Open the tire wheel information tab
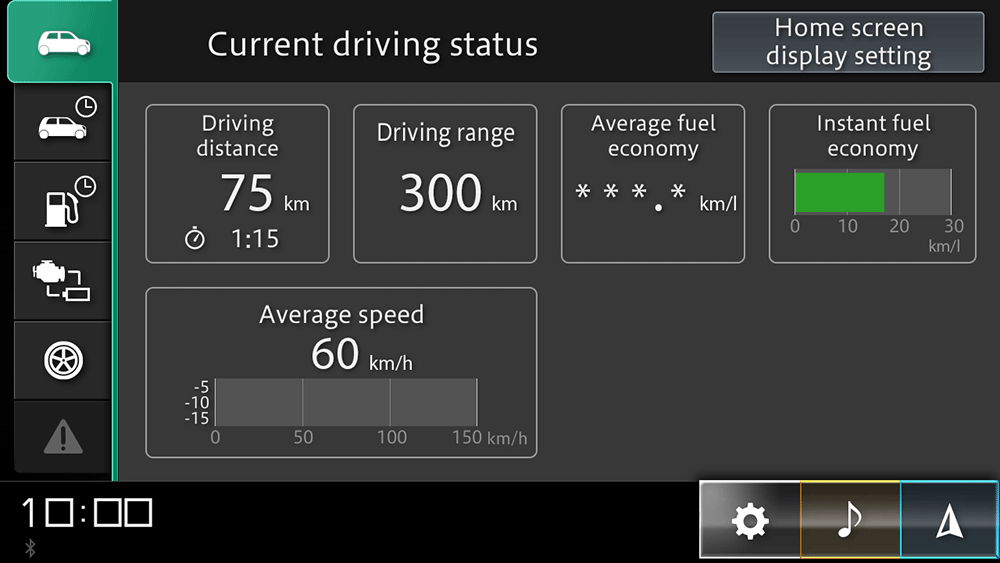Image resolution: width=1000 pixels, height=563 pixels. 62,360
